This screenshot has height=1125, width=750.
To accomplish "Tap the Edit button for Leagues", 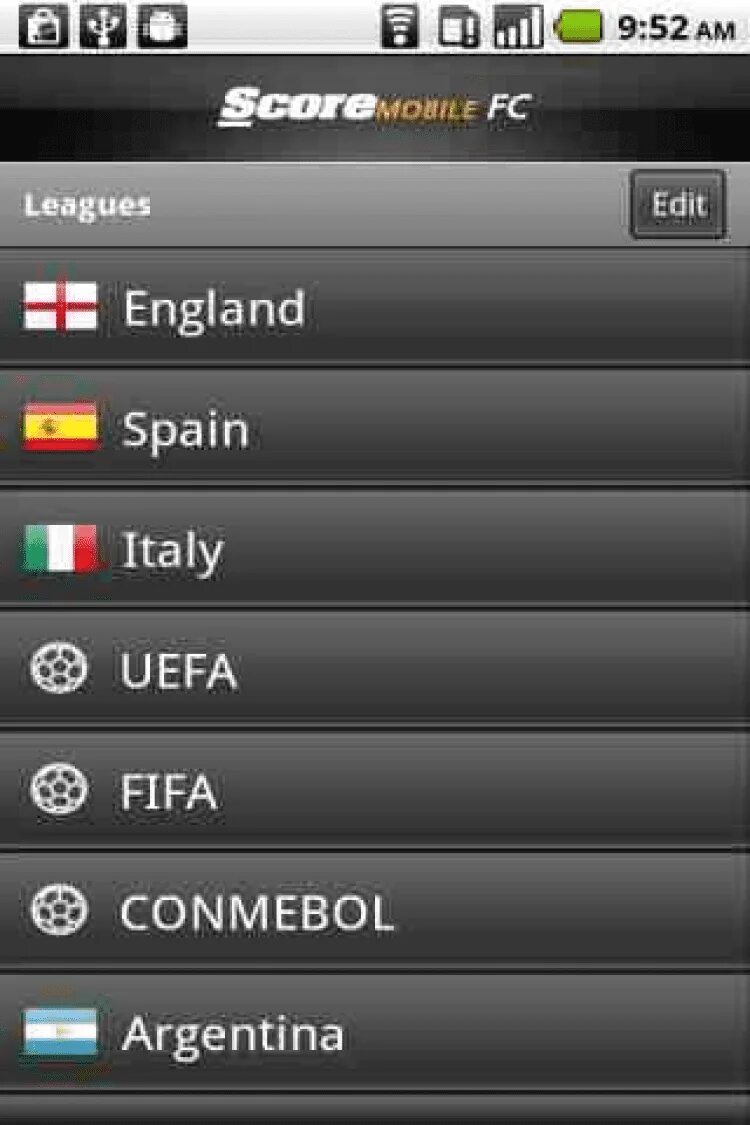I will (678, 205).
